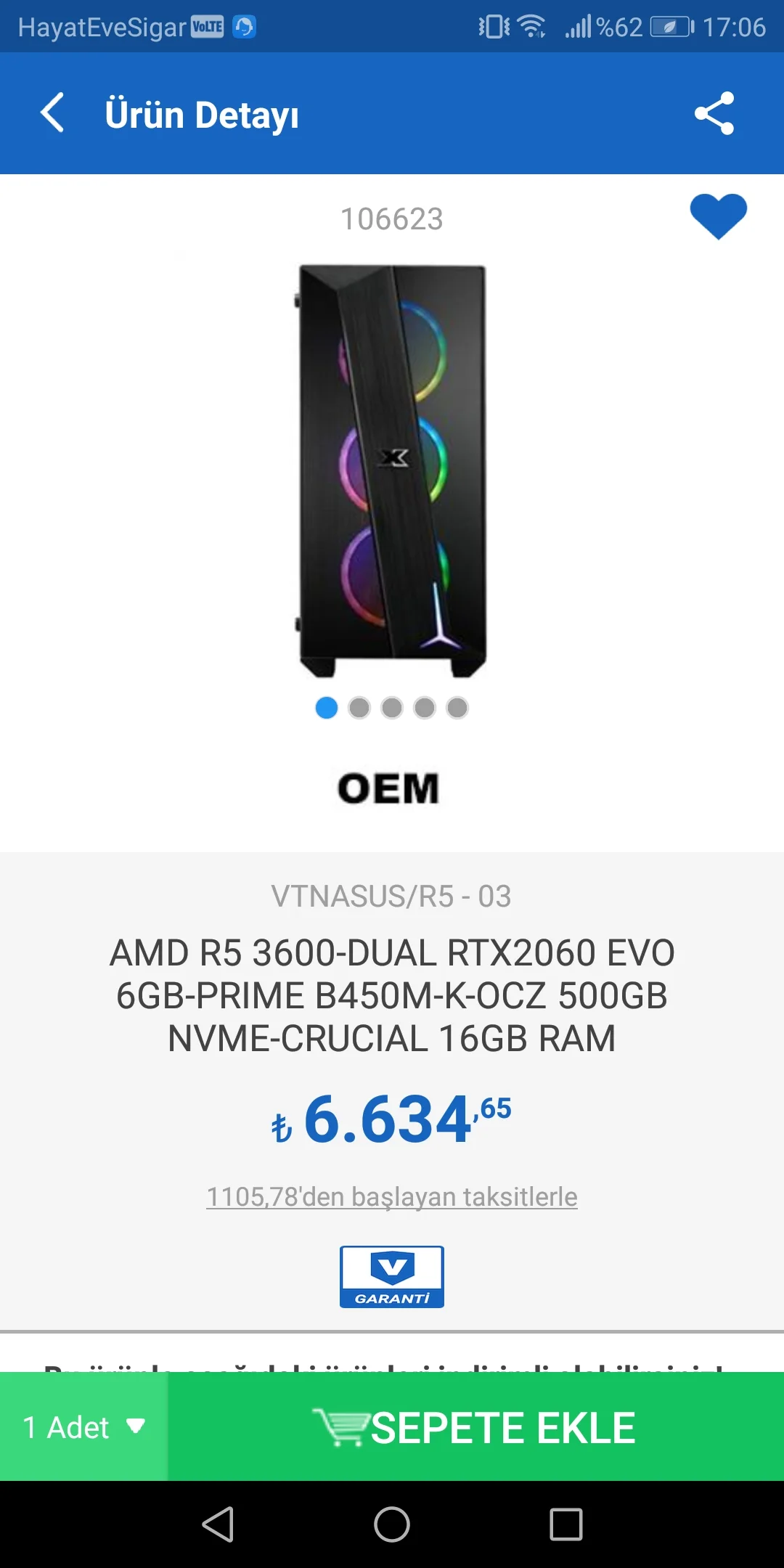The height and width of the screenshot is (1568, 784).
Task: Open the 1 Adet quantity dropdown
Action: click(x=83, y=1427)
